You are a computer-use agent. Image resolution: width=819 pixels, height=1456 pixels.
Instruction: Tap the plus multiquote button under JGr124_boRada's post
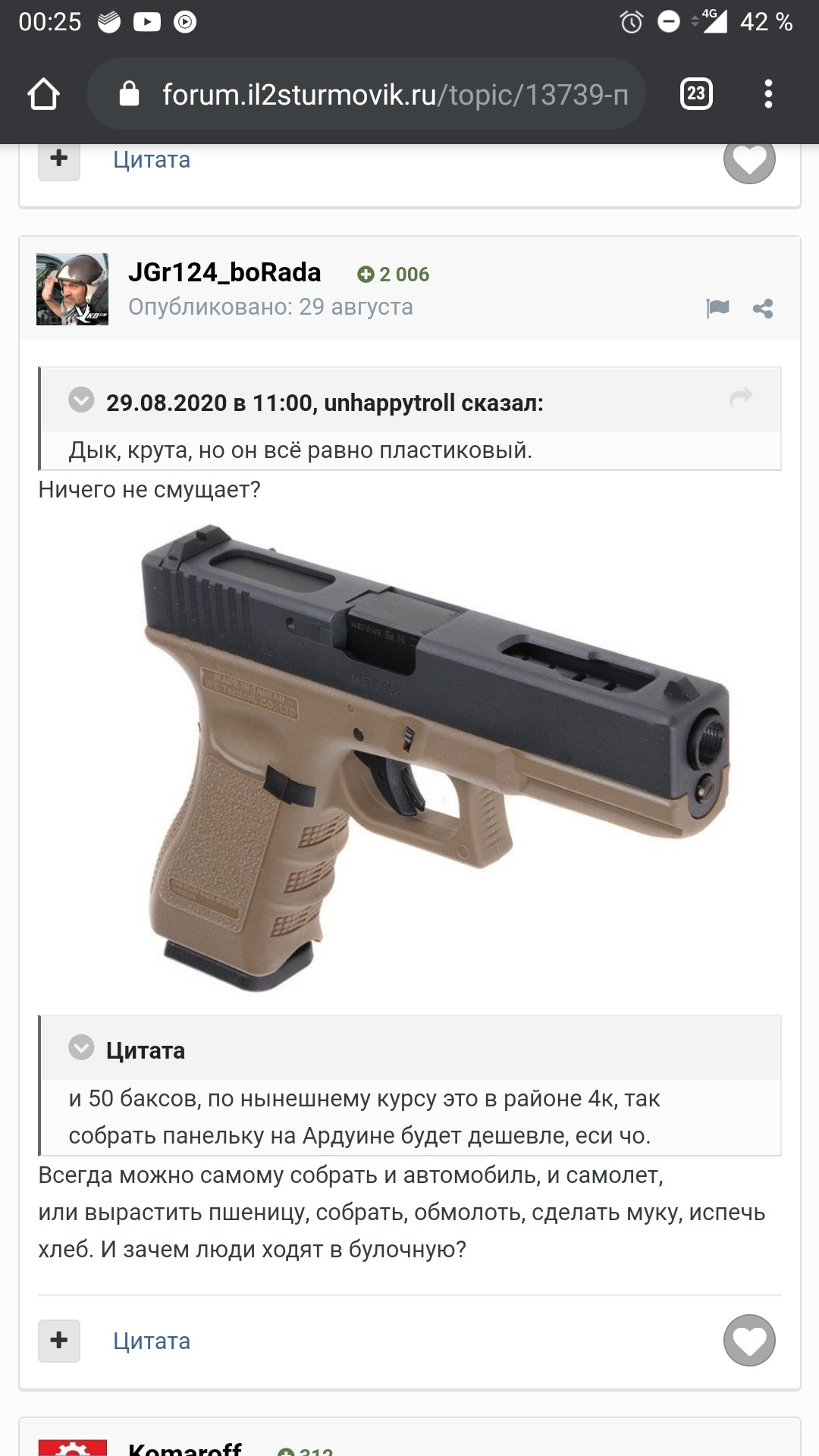point(59,1340)
